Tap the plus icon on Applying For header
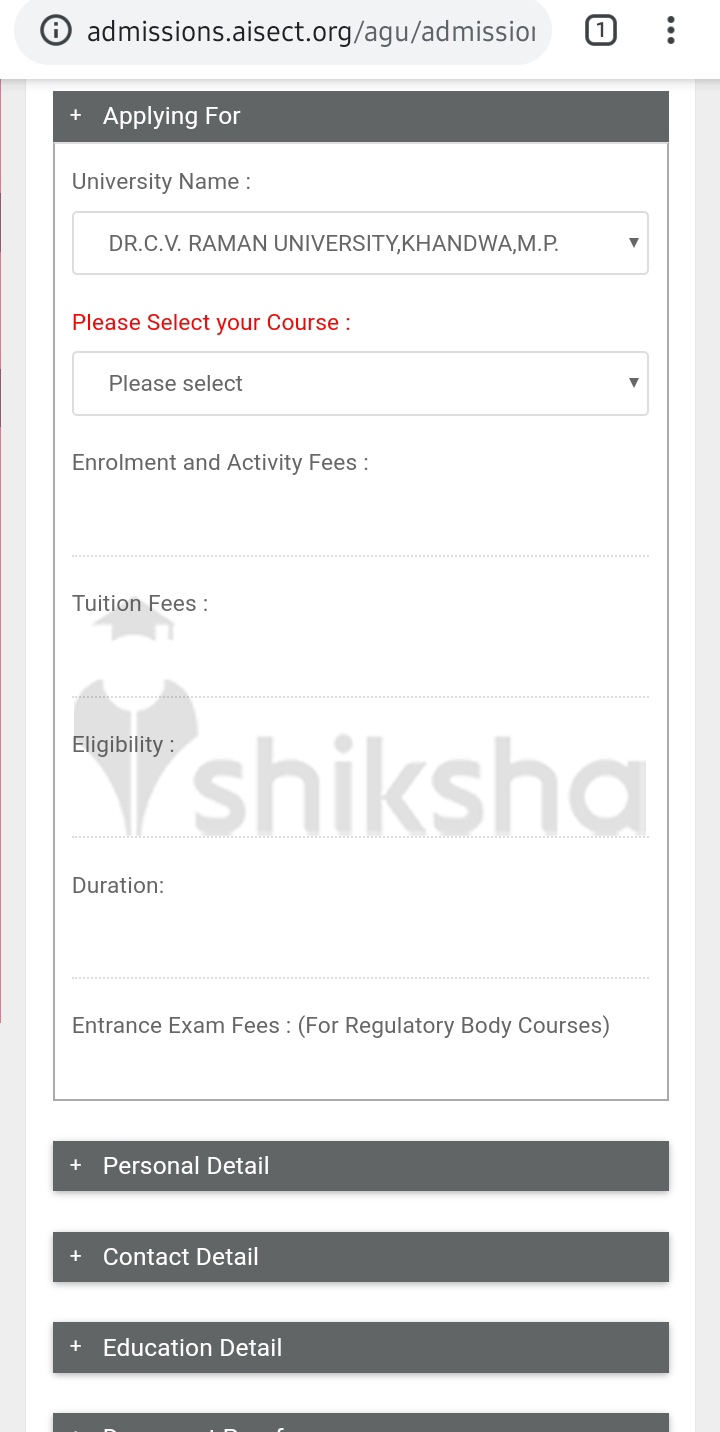Image resolution: width=720 pixels, height=1432 pixels. [76, 115]
